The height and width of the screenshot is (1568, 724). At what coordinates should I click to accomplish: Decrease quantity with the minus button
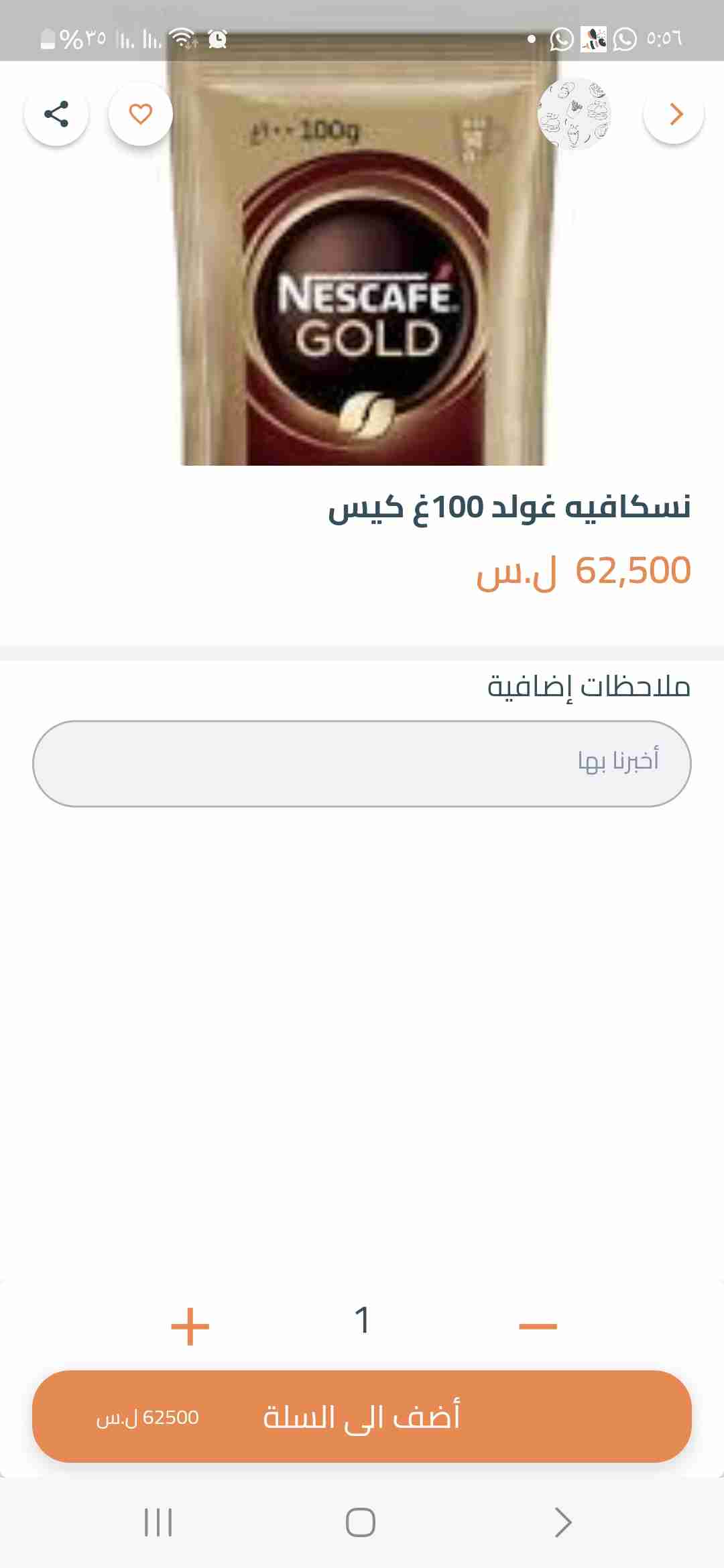tap(538, 1326)
